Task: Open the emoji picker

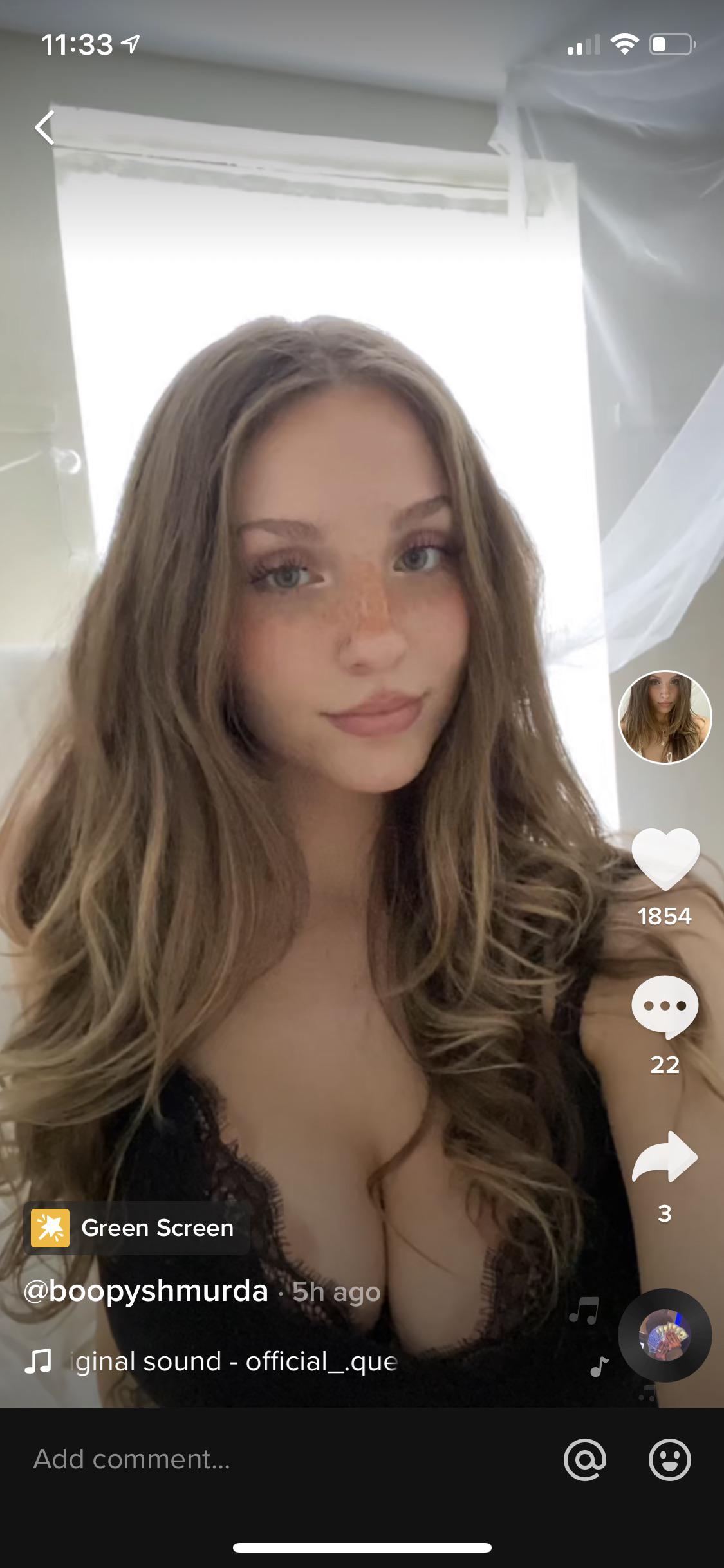Action: pyautogui.click(x=669, y=1459)
